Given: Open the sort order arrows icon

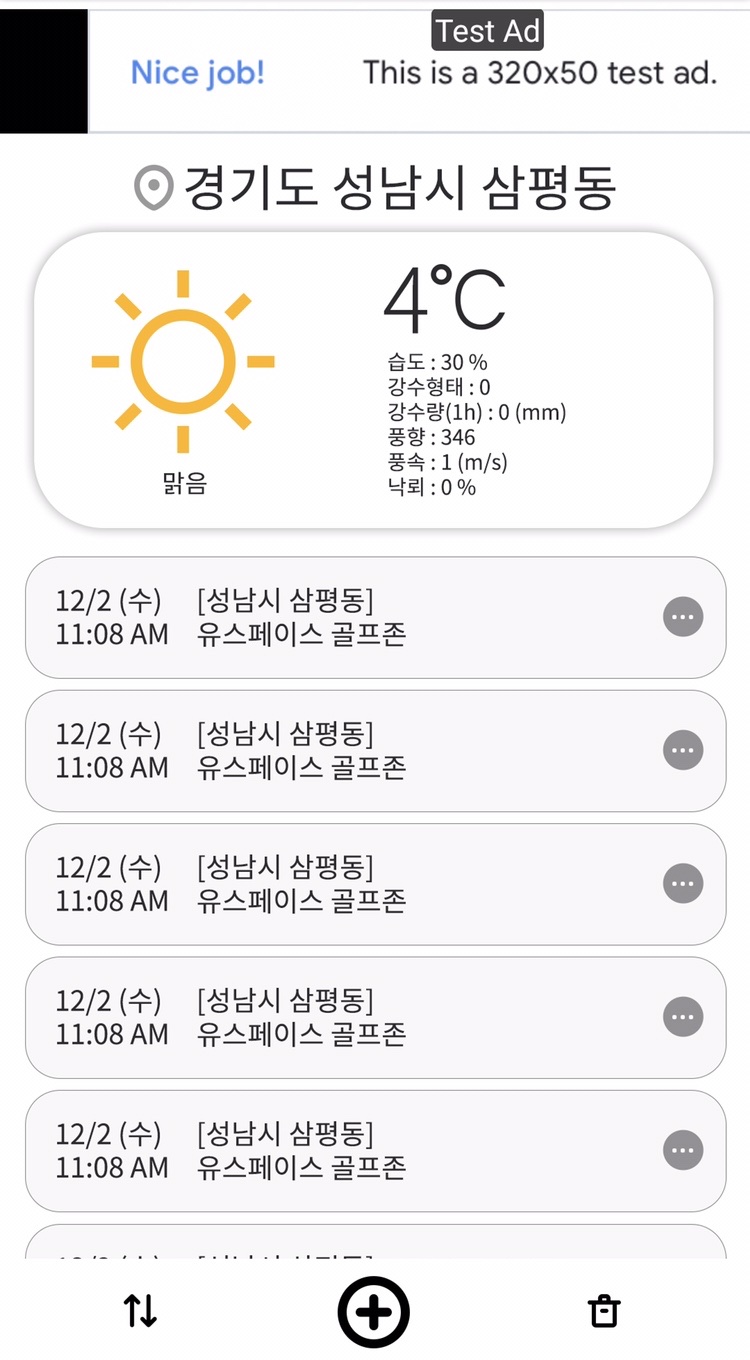Looking at the screenshot, I should coord(141,1311).
